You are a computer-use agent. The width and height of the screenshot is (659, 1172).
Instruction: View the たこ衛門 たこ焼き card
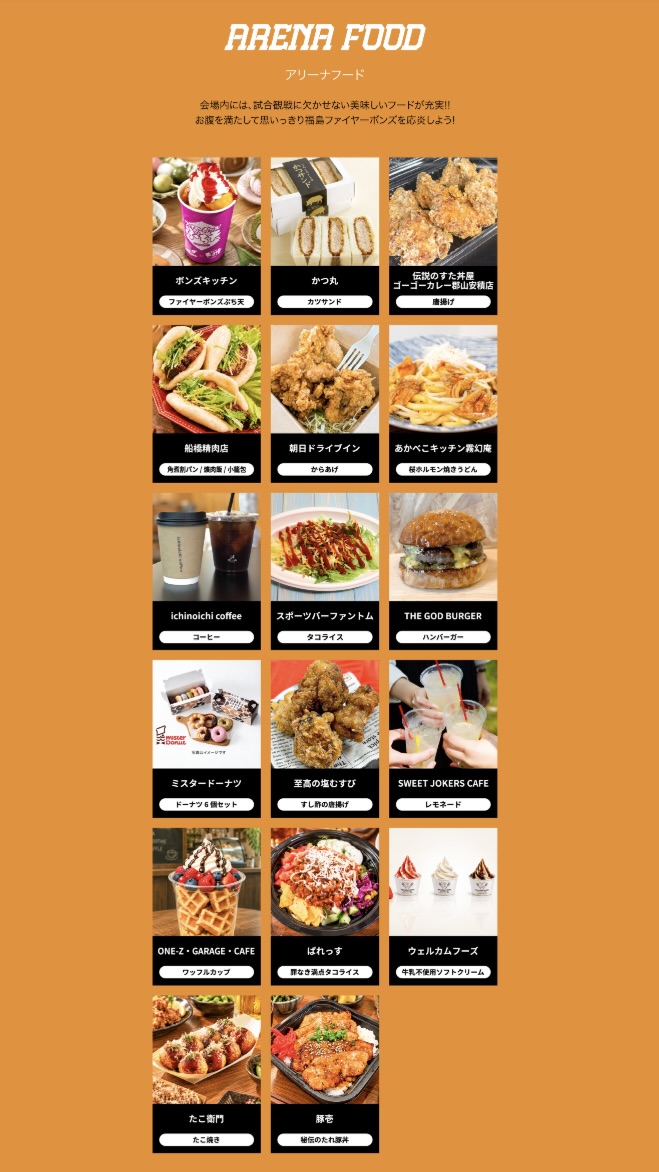pyautogui.click(x=206, y=1074)
